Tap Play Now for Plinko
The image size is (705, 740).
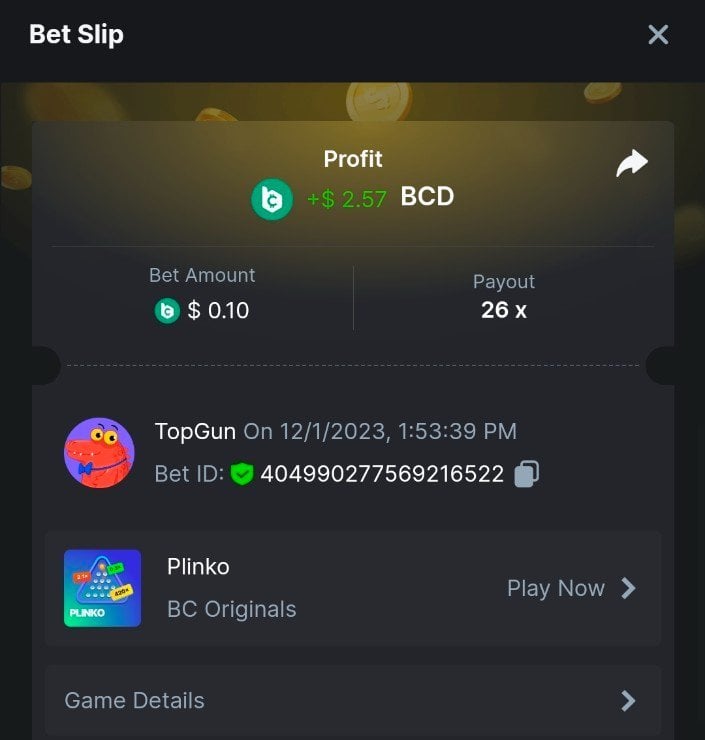coord(570,588)
